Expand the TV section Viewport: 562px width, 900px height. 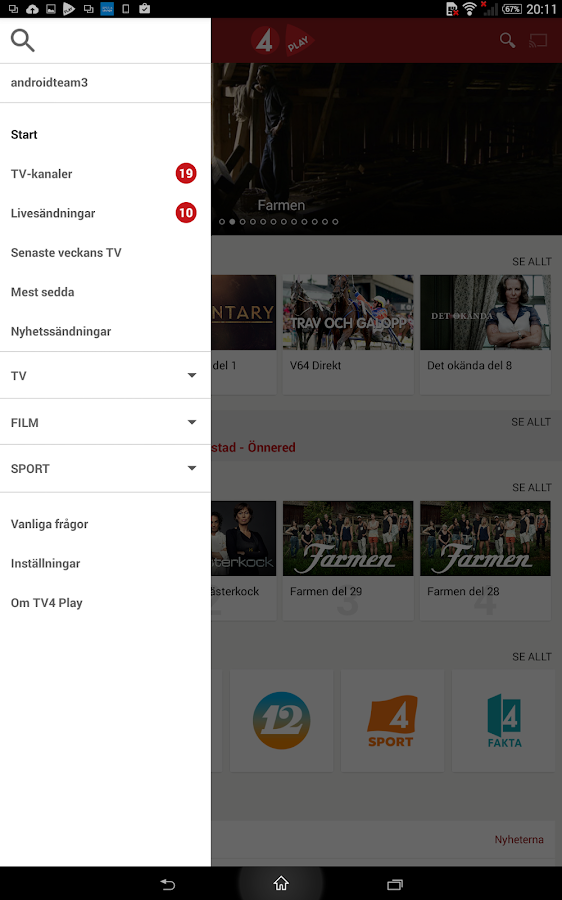coord(106,375)
